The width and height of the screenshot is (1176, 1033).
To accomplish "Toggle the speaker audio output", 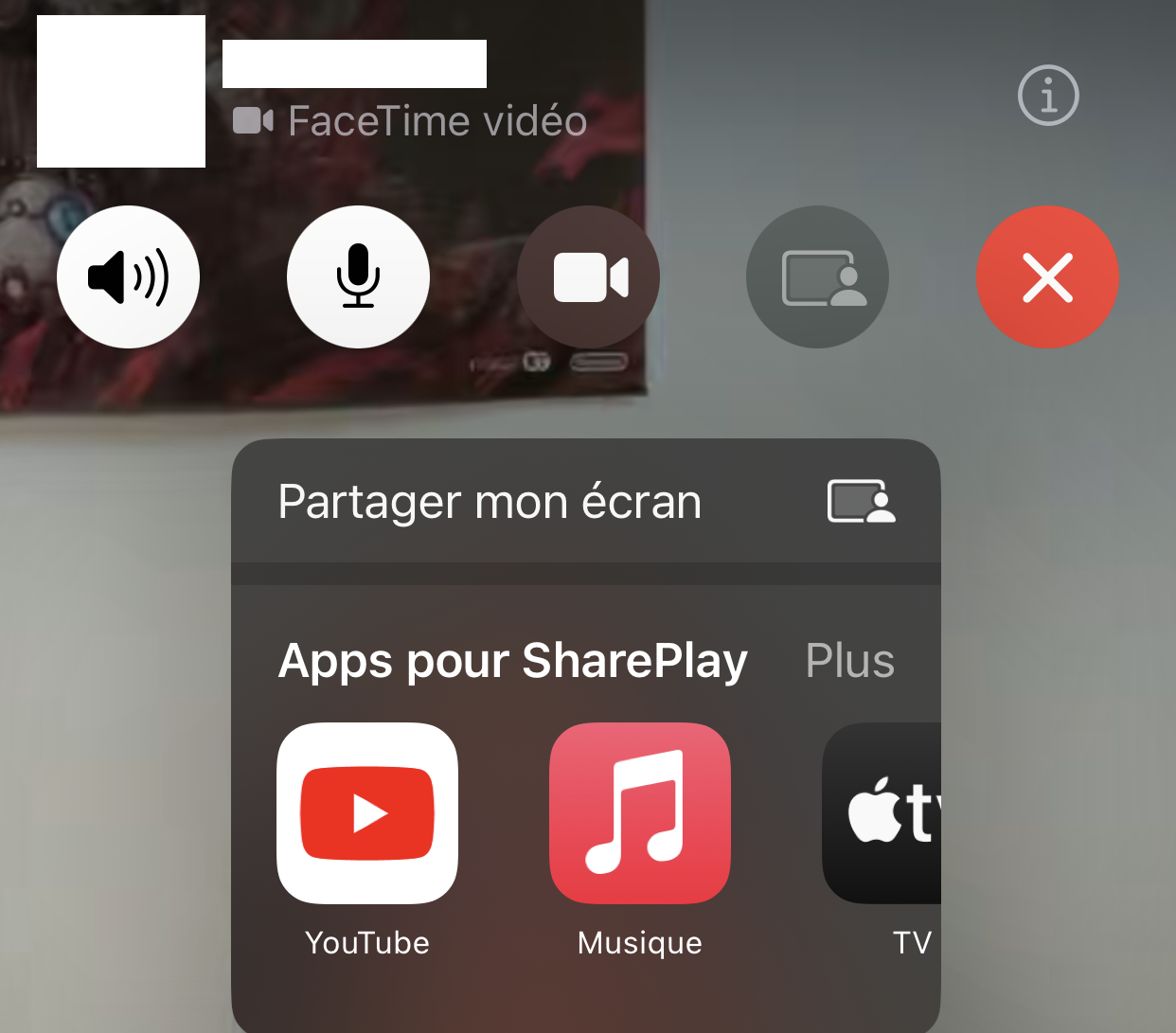I will 129,277.
